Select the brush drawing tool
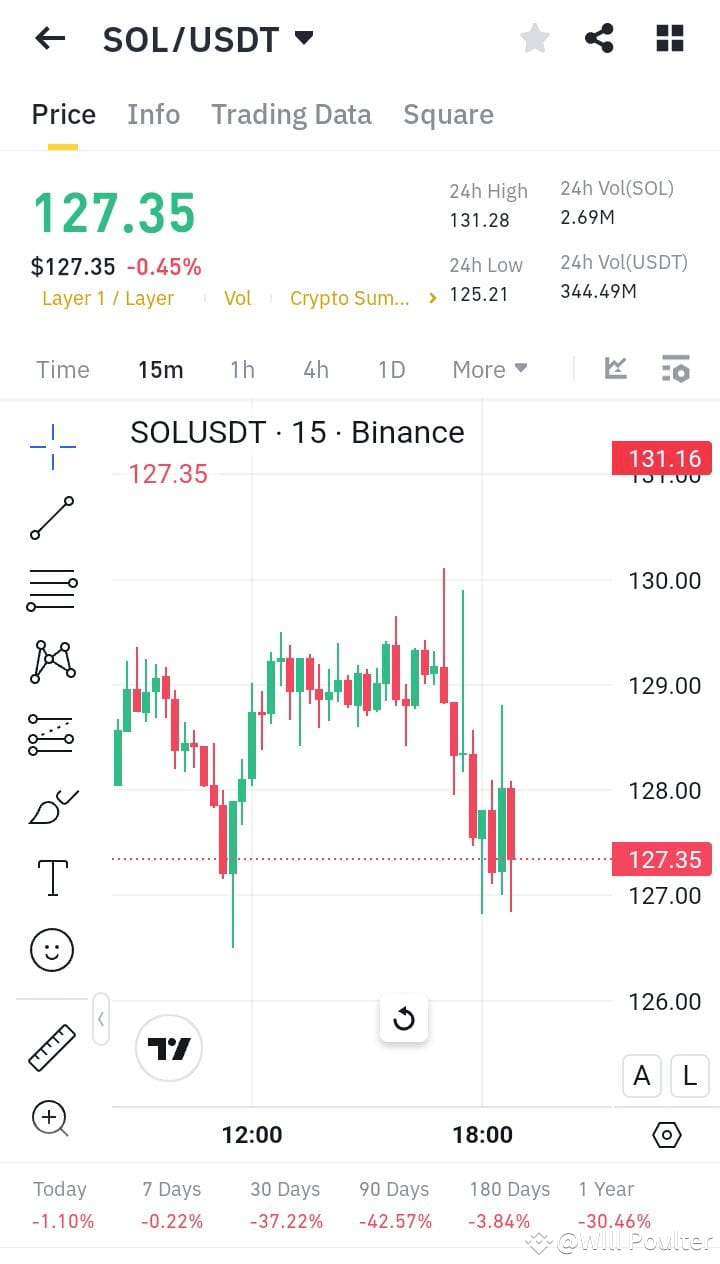Screen dimensions: 720x1264 click(x=51, y=806)
